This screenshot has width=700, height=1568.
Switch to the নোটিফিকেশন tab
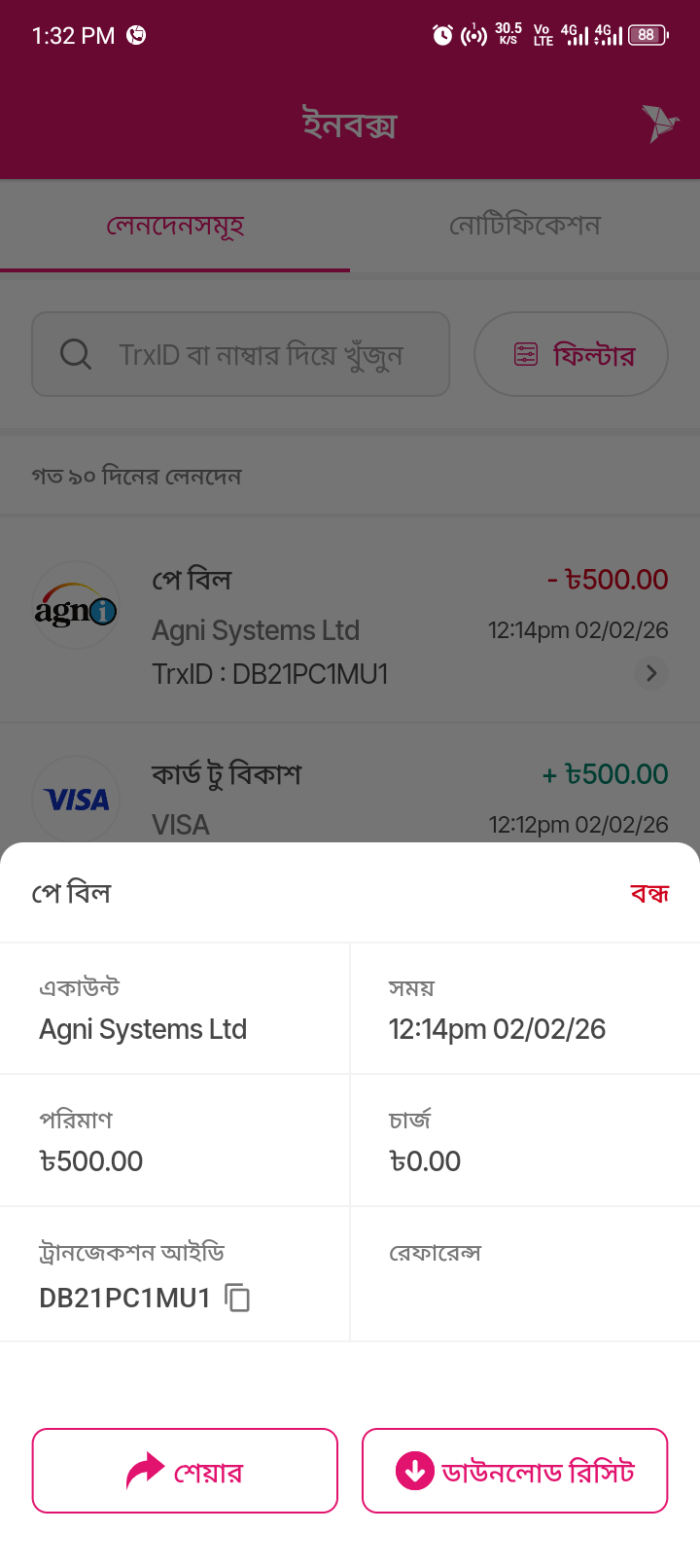coord(525,226)
